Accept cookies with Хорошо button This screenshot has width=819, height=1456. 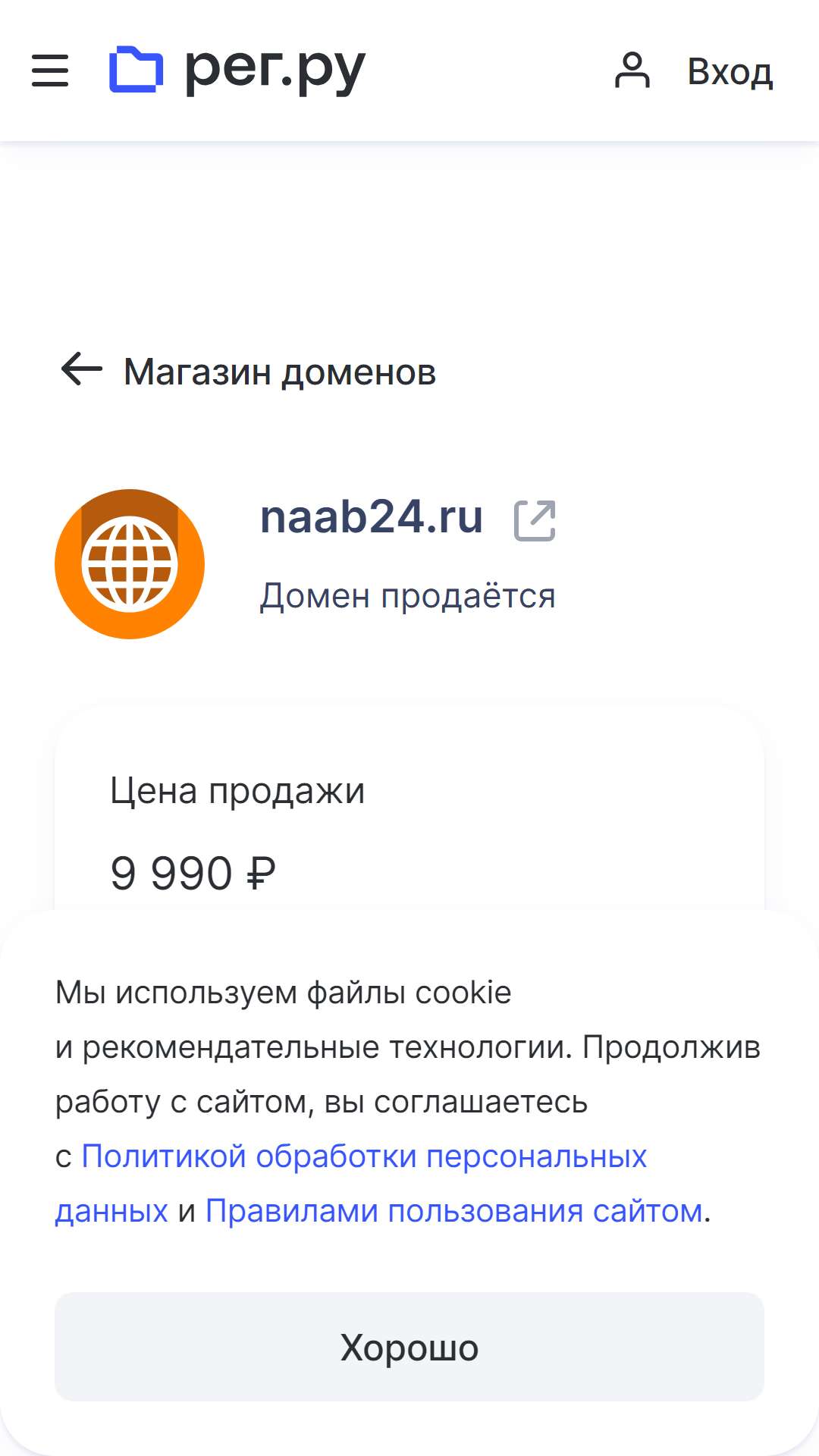(x=409, y=1347)
